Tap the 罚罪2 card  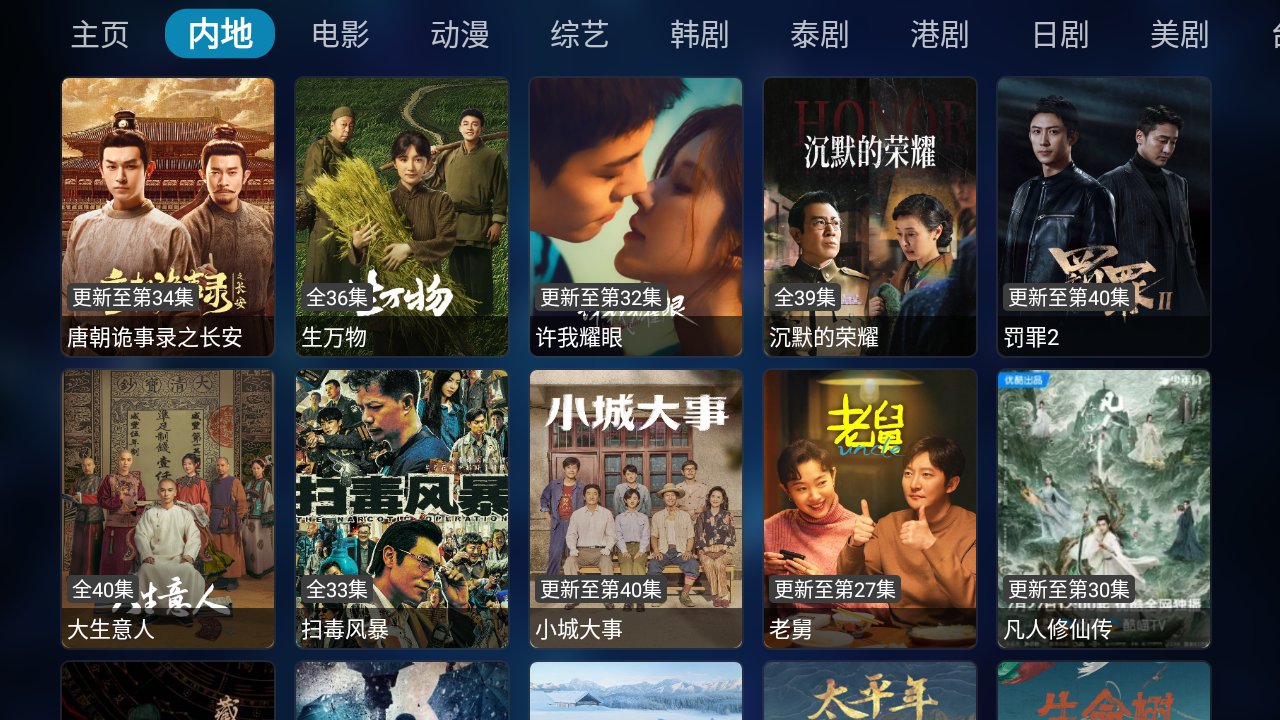coord(1104,217)
